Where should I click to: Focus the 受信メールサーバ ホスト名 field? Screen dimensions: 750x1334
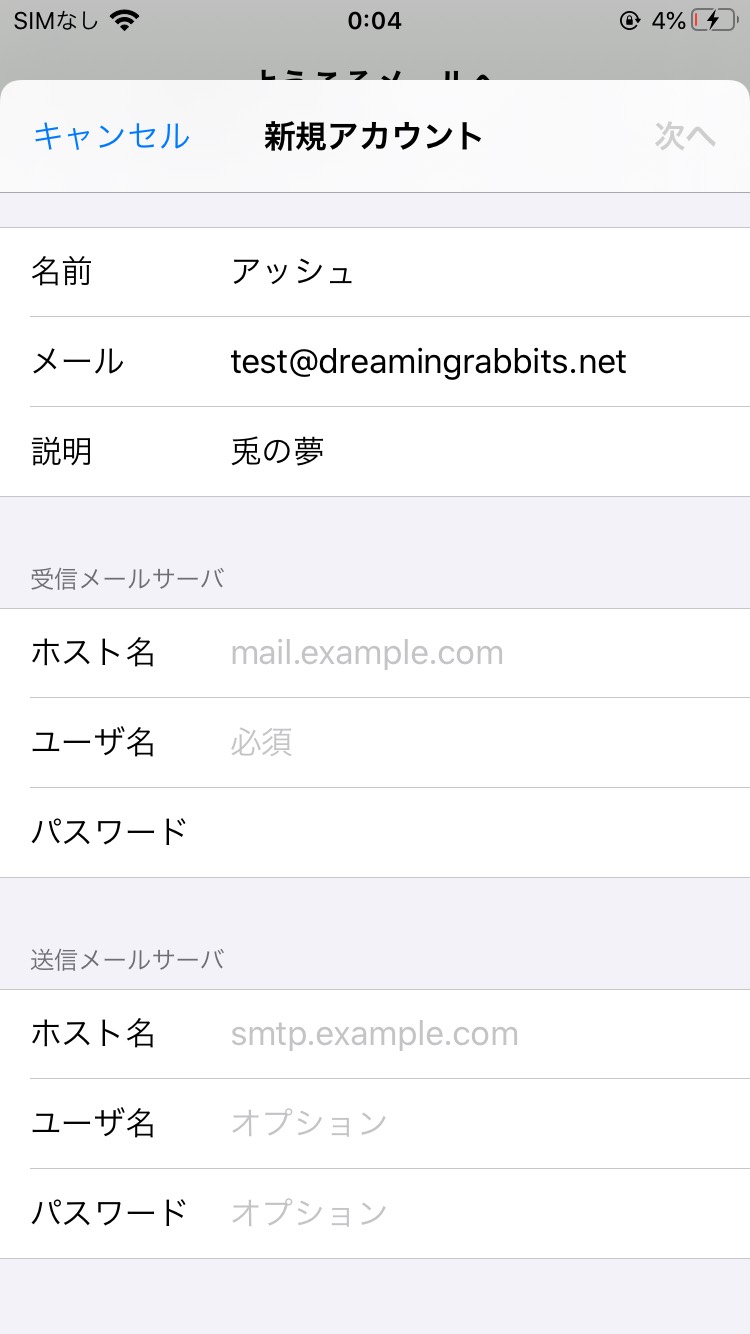[375, 653]
